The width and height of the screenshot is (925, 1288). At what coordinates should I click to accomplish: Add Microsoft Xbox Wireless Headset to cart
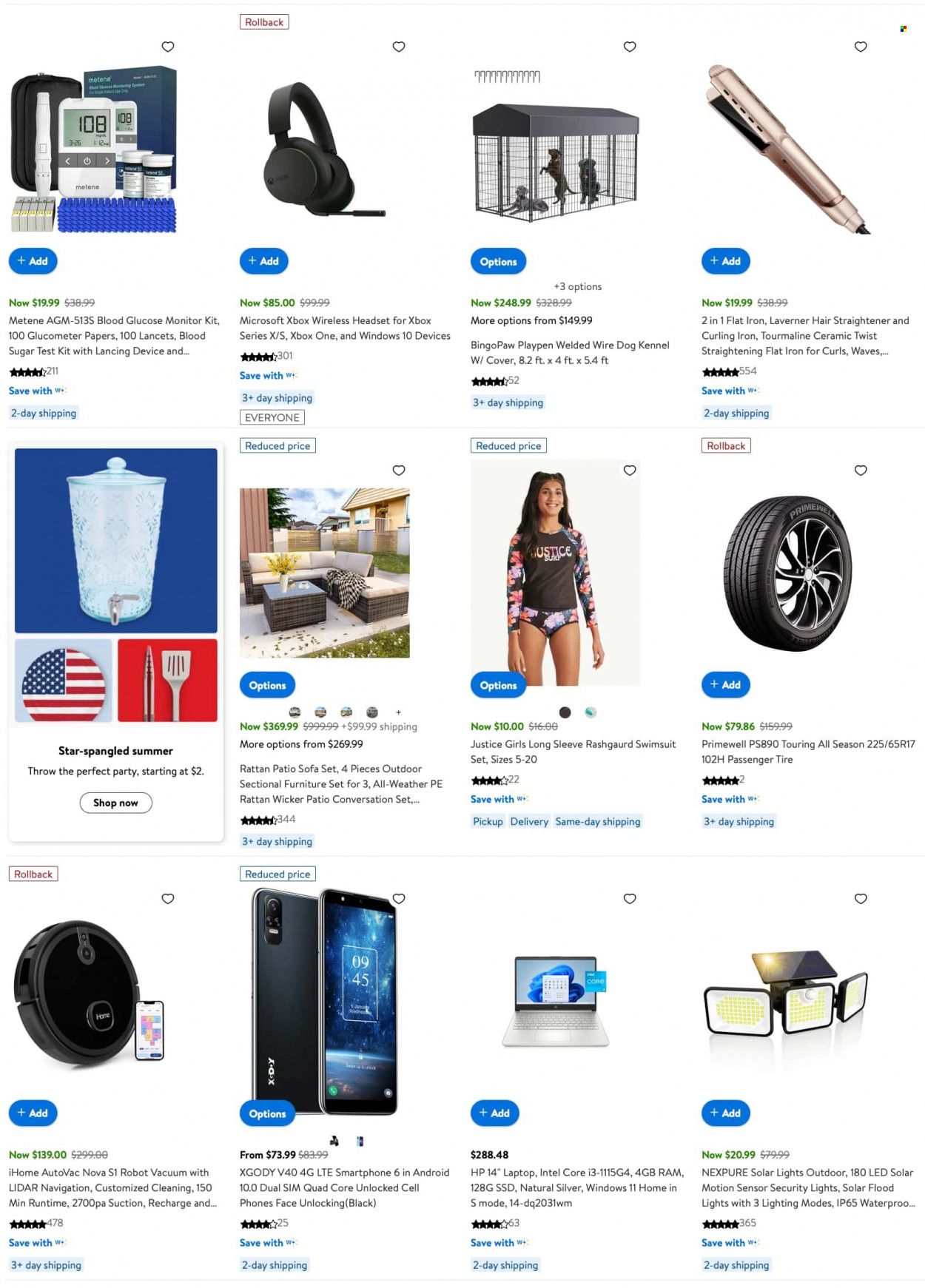click(x=263, y=261)
